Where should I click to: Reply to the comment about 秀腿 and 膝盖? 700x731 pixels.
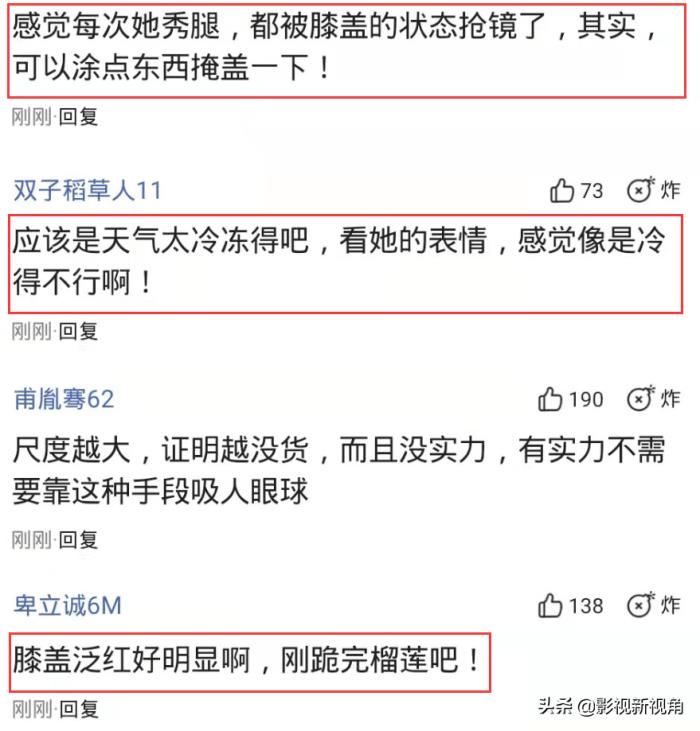(x=78, y=116)
